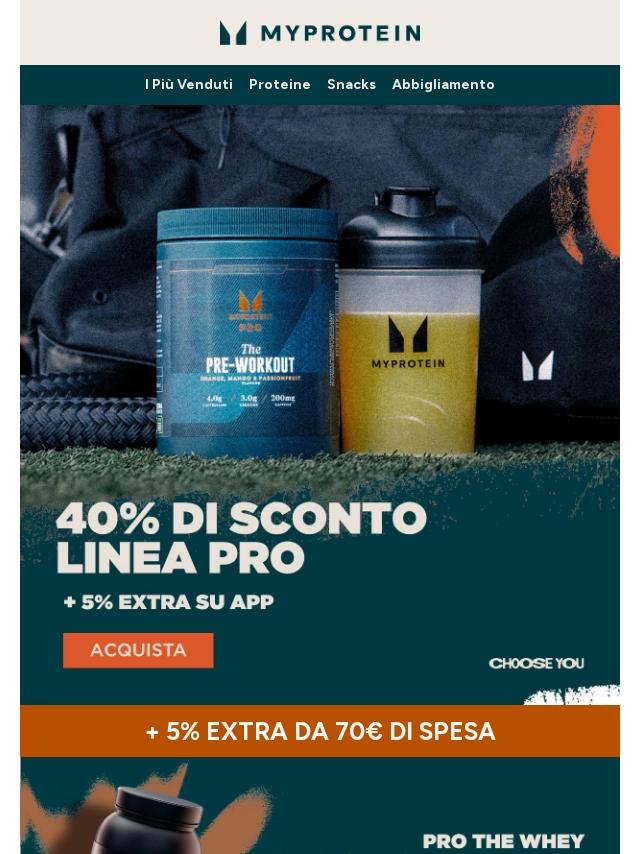Open the Myprotein header logo link
Image resolution: width=640 pixels, height=854 pixels.
click(x=320, y=33)
